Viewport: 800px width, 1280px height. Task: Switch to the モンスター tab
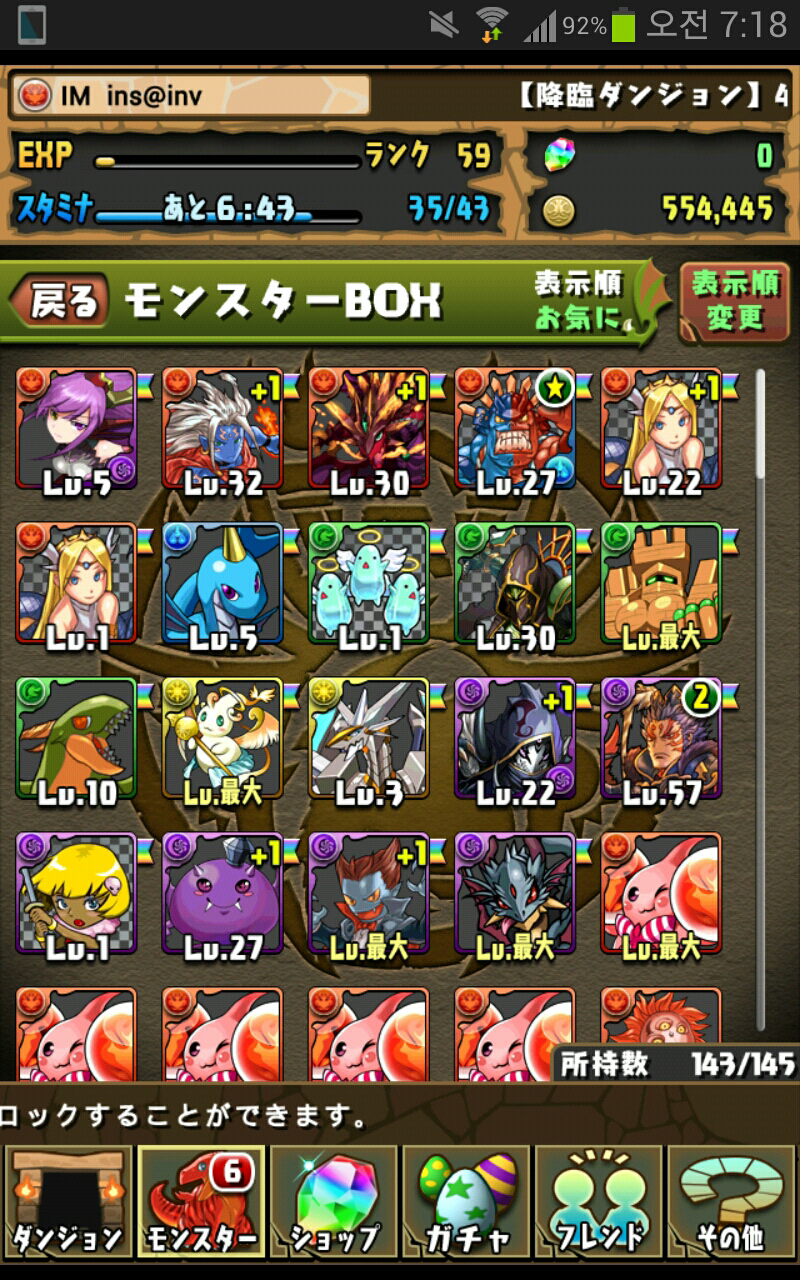point(201,1200)
